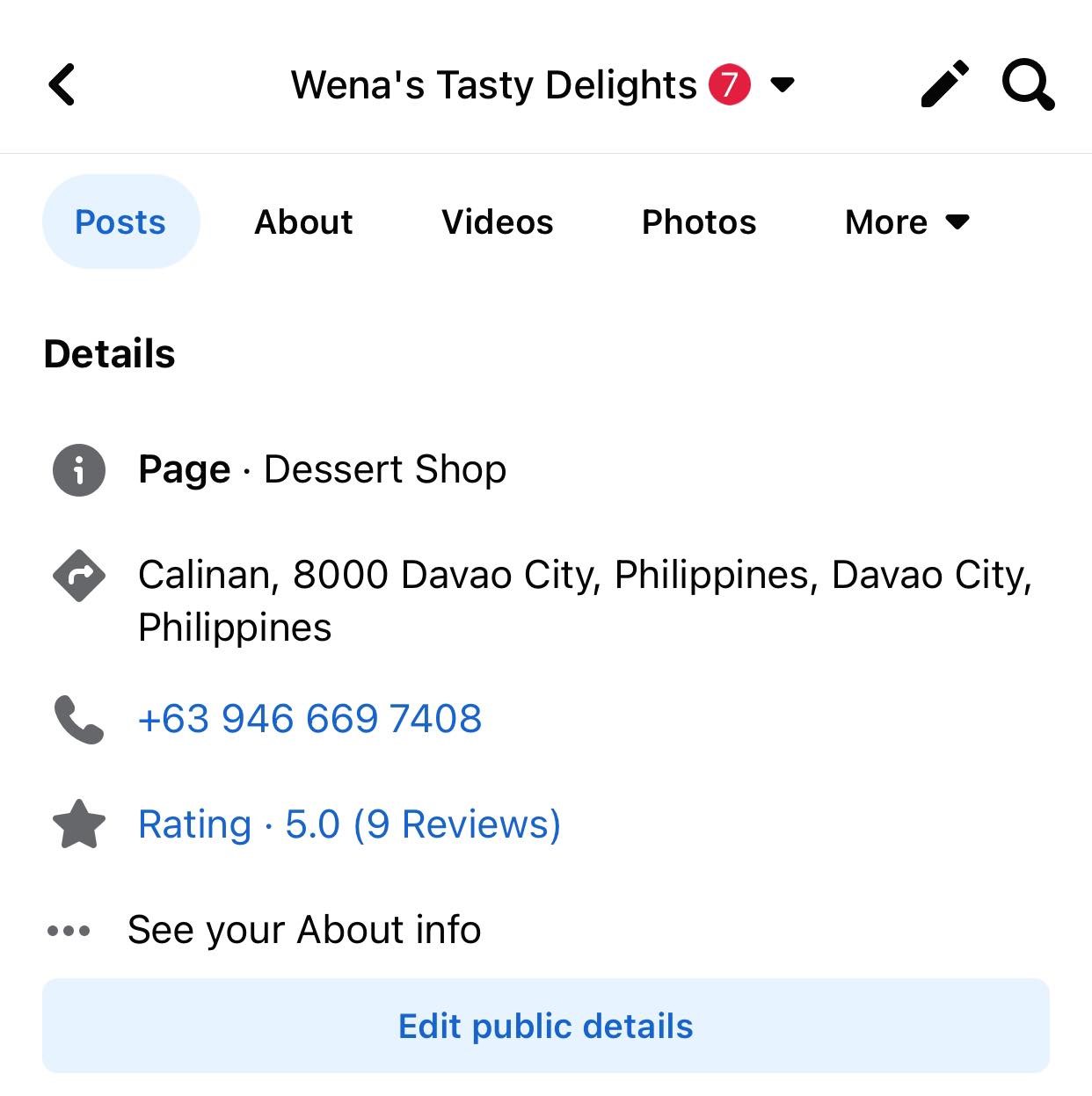1092x1096 pixels.
Task: Open the Wena's Tasty Delights page switcher dropdown
Action: 782,85
